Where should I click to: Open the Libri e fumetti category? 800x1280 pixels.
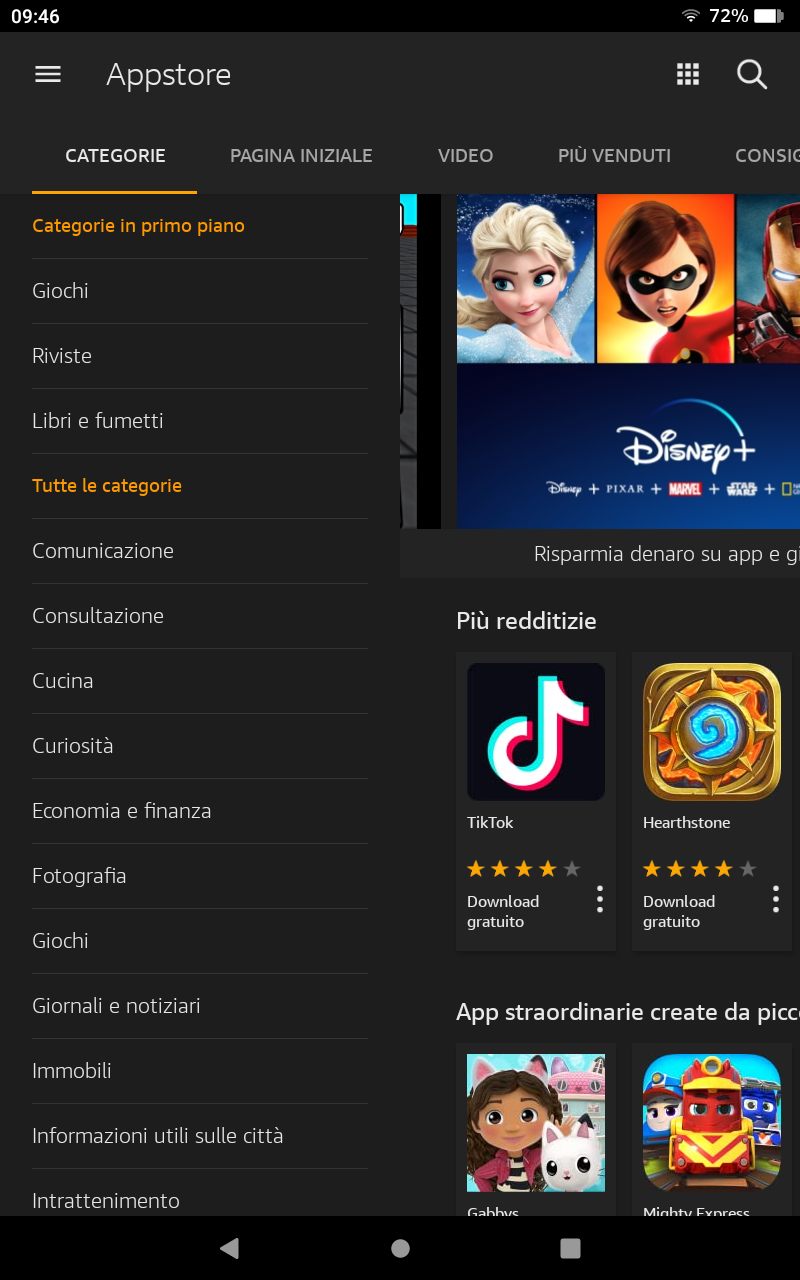click(98, 421)
